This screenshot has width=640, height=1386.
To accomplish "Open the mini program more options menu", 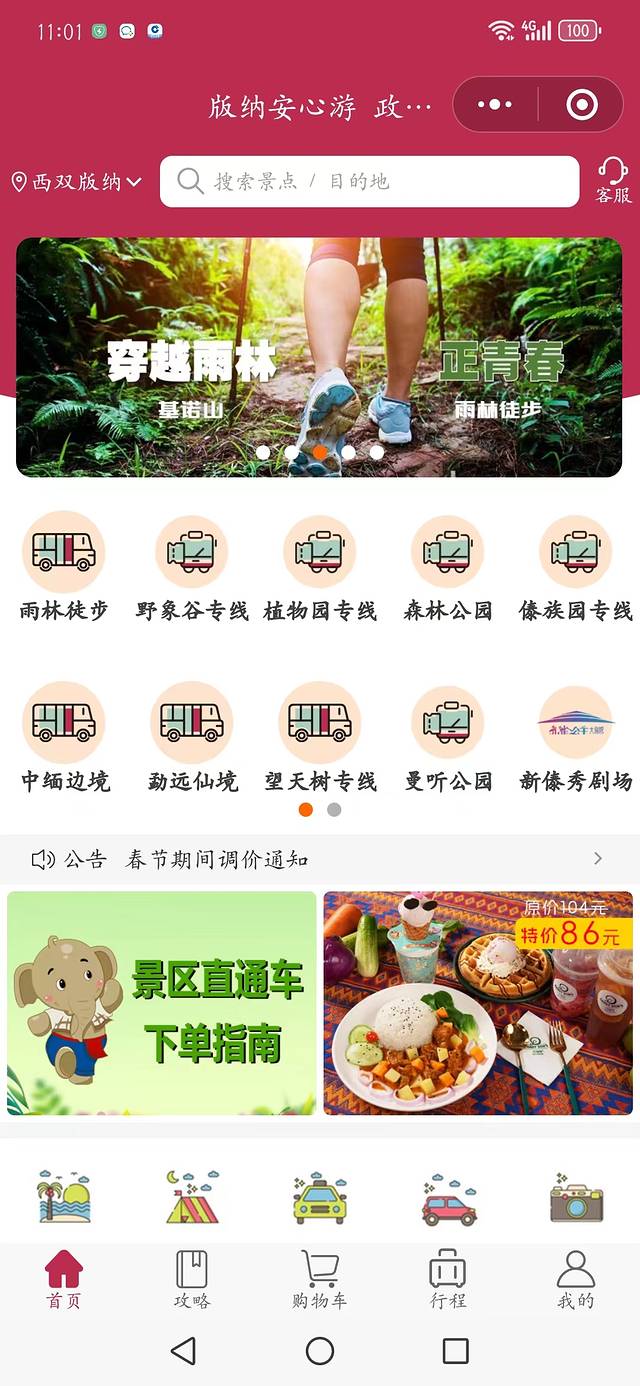I will tap(495, 105).
